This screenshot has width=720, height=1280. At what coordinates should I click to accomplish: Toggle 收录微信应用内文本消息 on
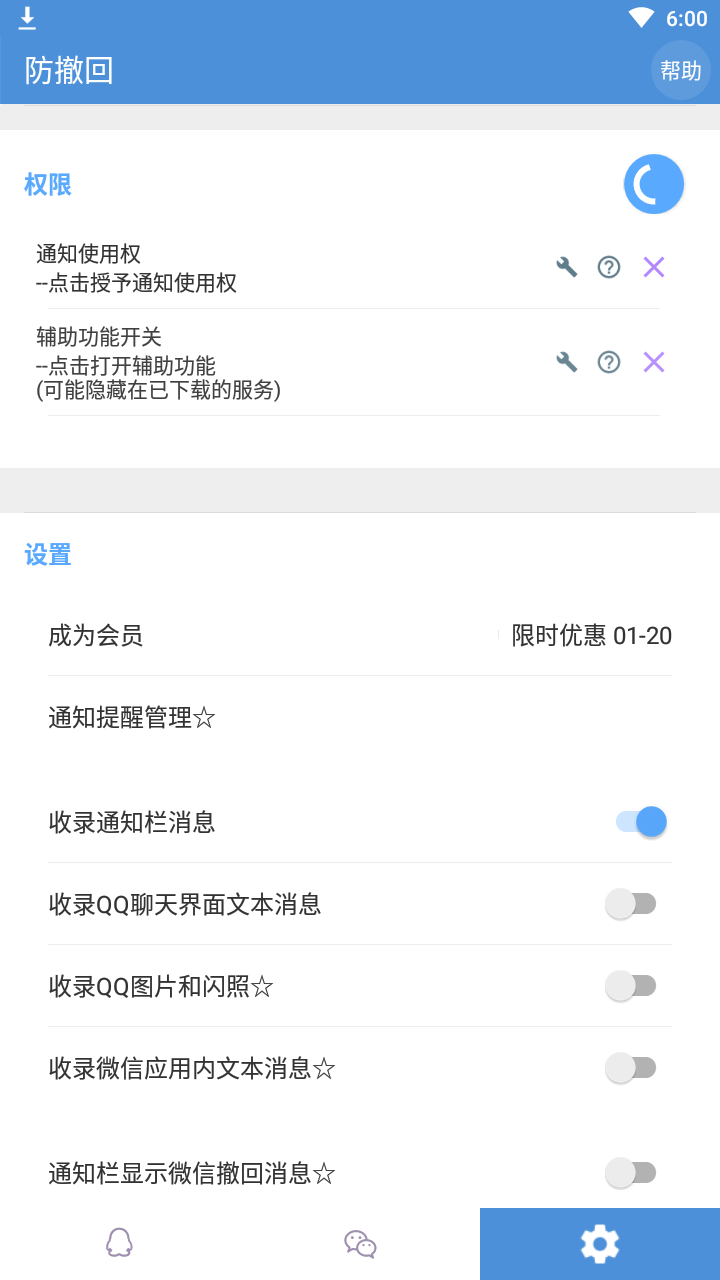[x=631, y=1068]
